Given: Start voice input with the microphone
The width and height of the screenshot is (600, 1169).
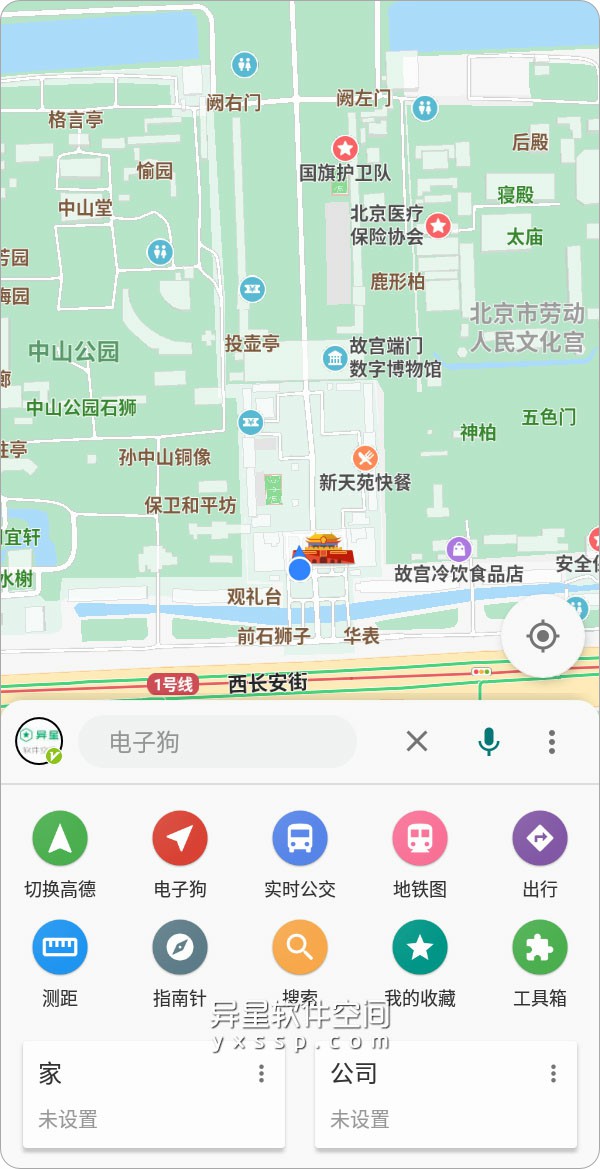Looking at the screenshot, I should pyautogui.click(x=488, y=742).
